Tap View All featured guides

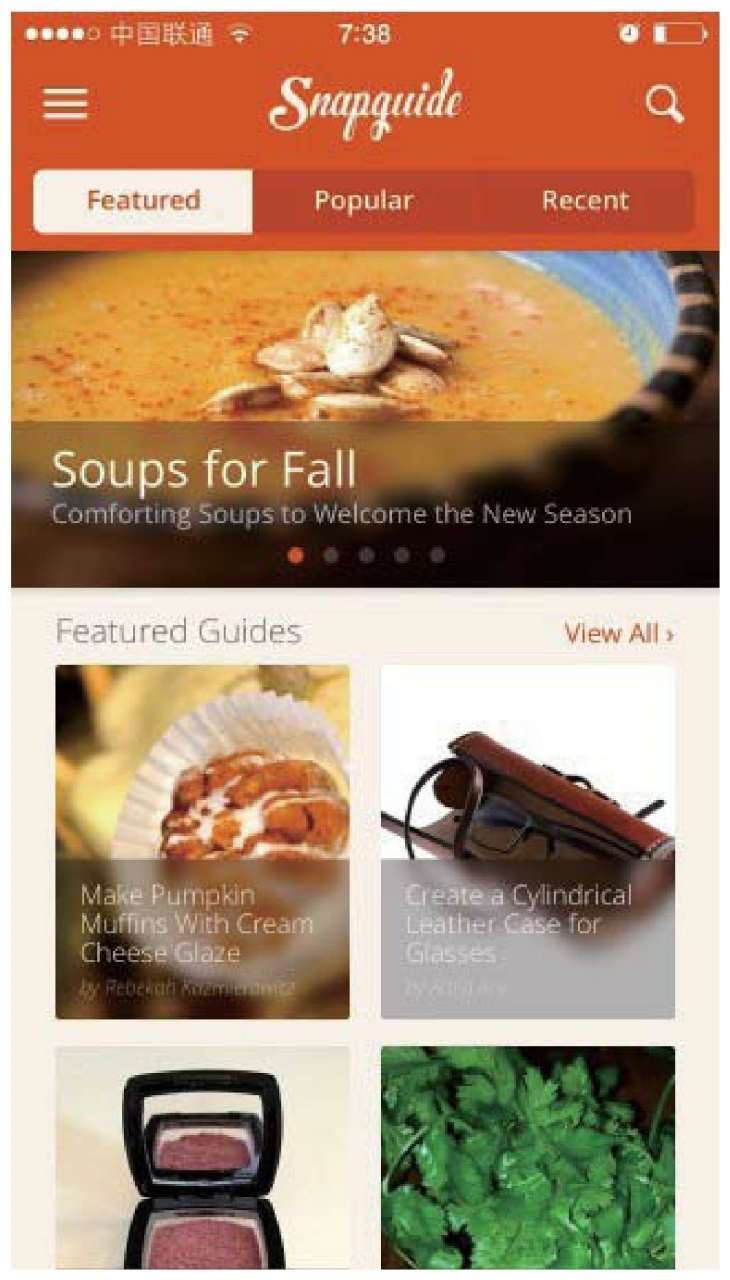tap(618, 633)
